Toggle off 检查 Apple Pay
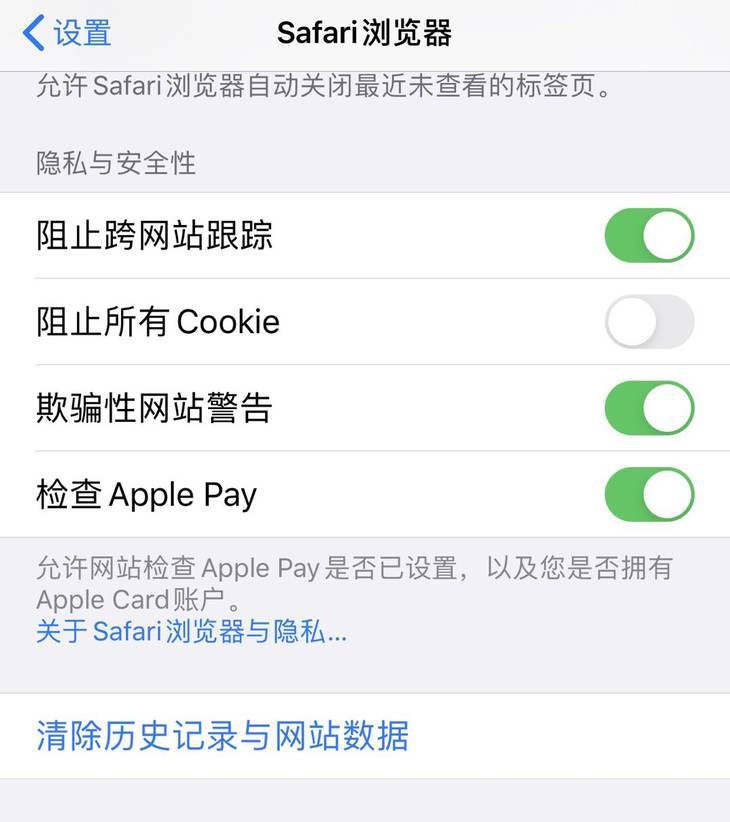Viewport: 730px width, 822px height. pyautogui.click(x=649, y=495)
